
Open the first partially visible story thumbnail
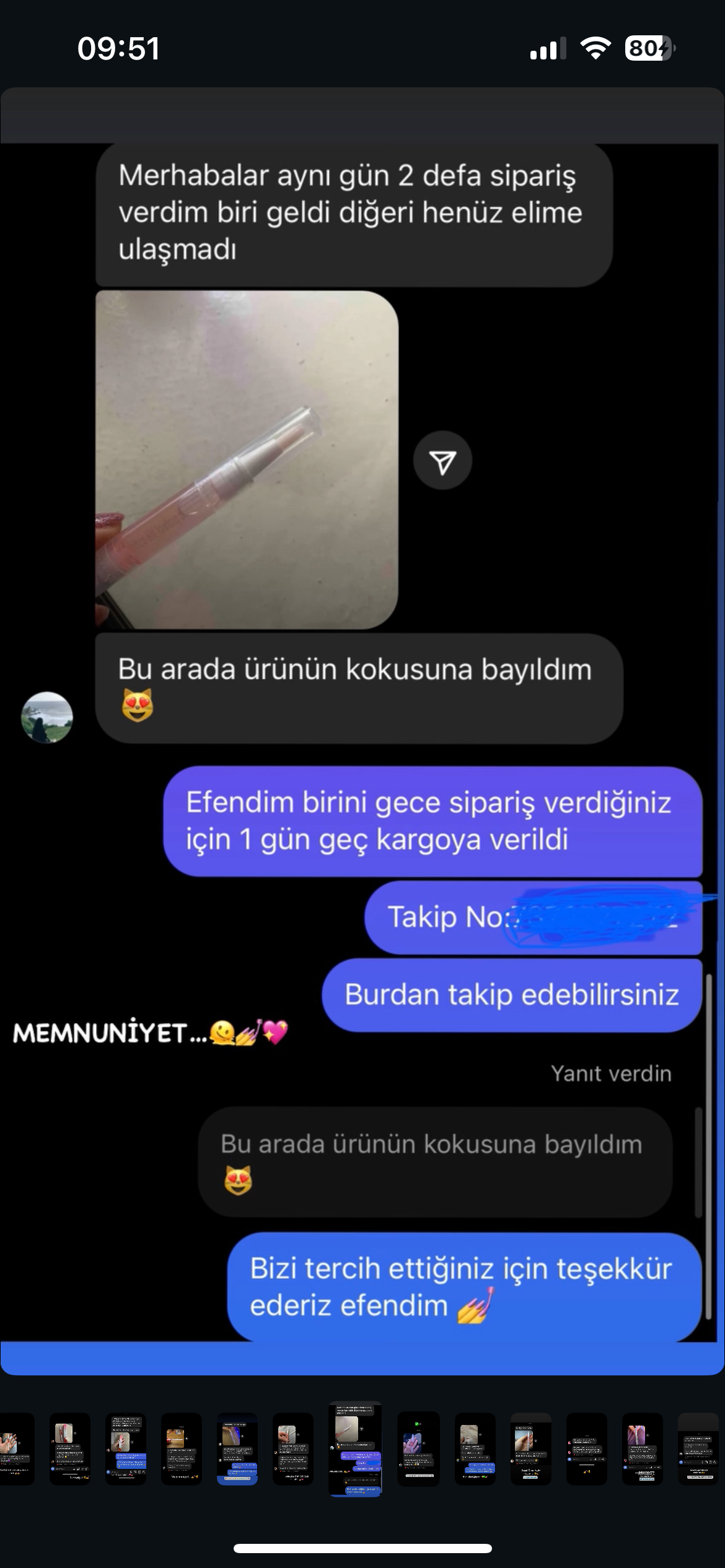tap(15, 1449)
